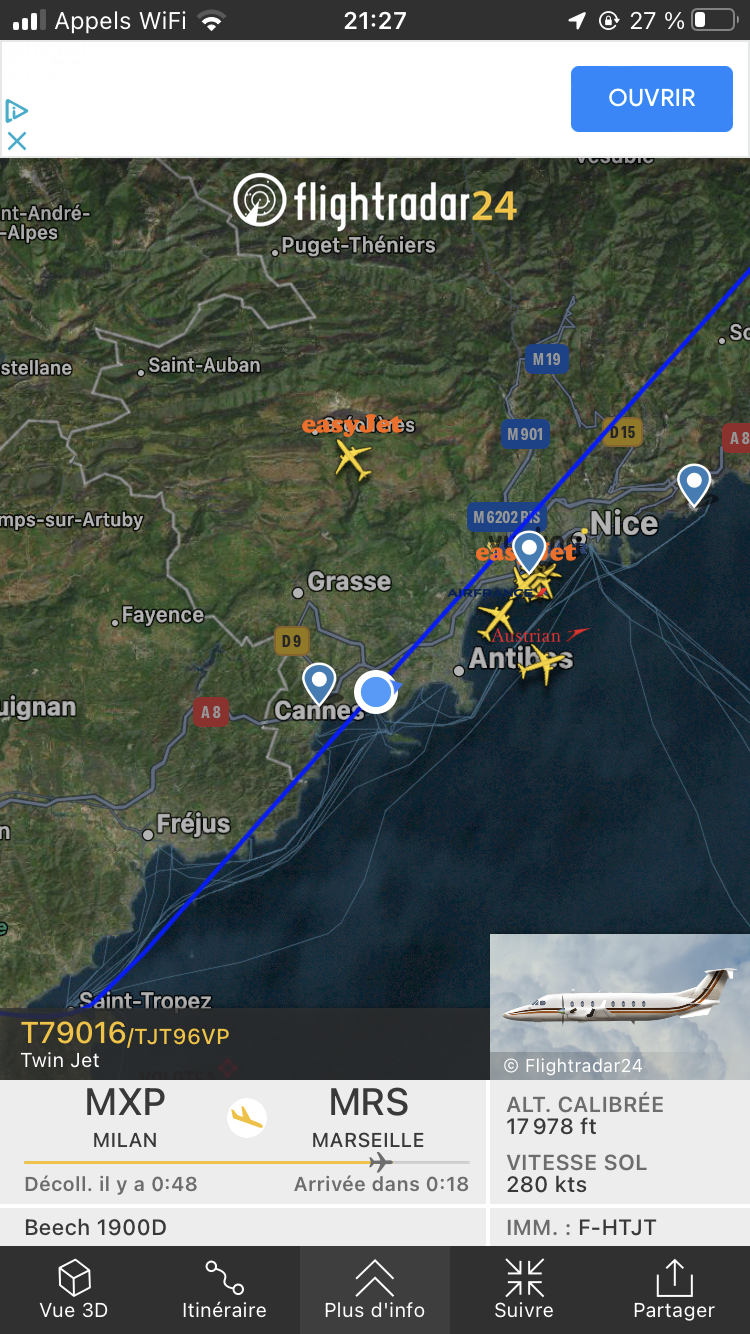This screenshot has width=750, height=1334.
Task: Close the ad banner
Action: (16, 141)
